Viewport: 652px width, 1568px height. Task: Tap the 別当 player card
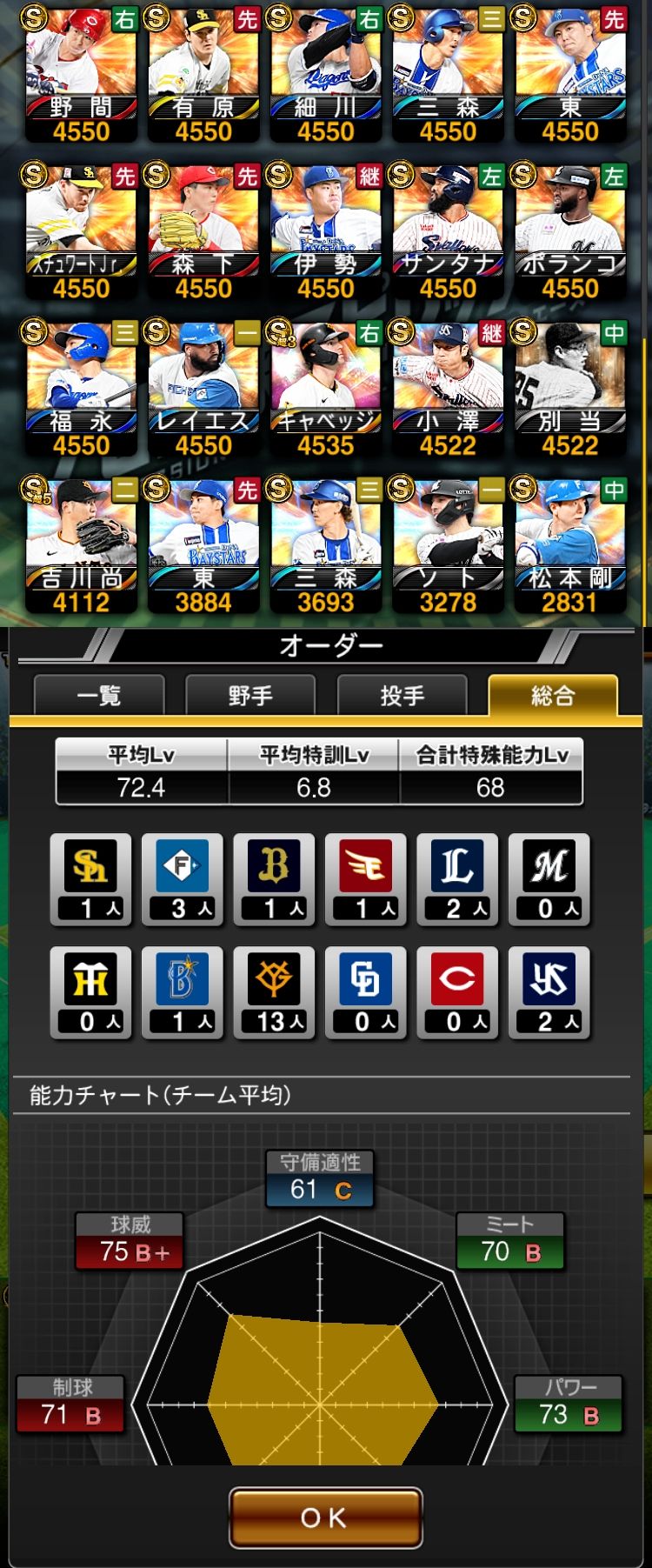570,388
